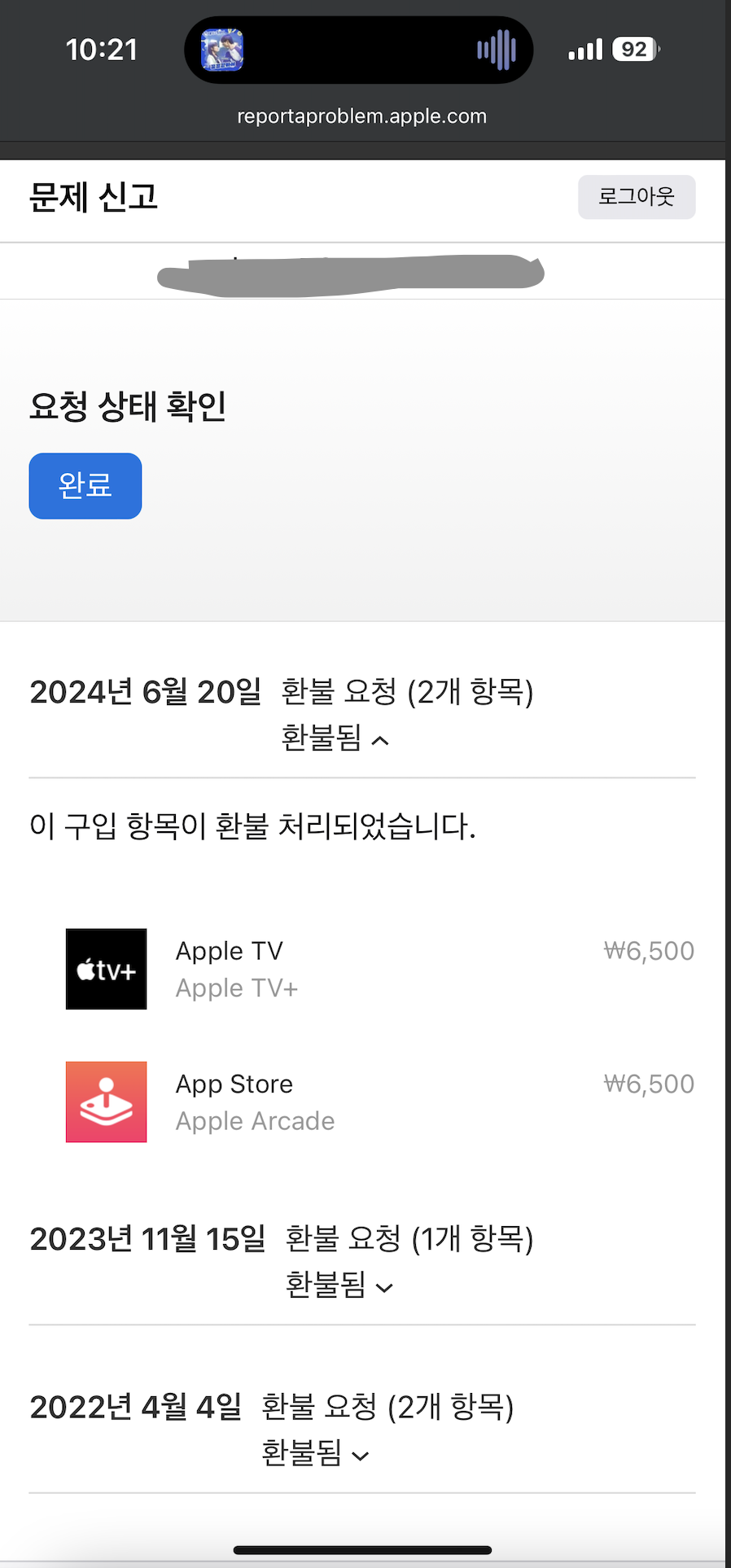The image size is (731, 1568).
Task: Open the Dynamic Island now-playing activity
Action: [358, 50]
